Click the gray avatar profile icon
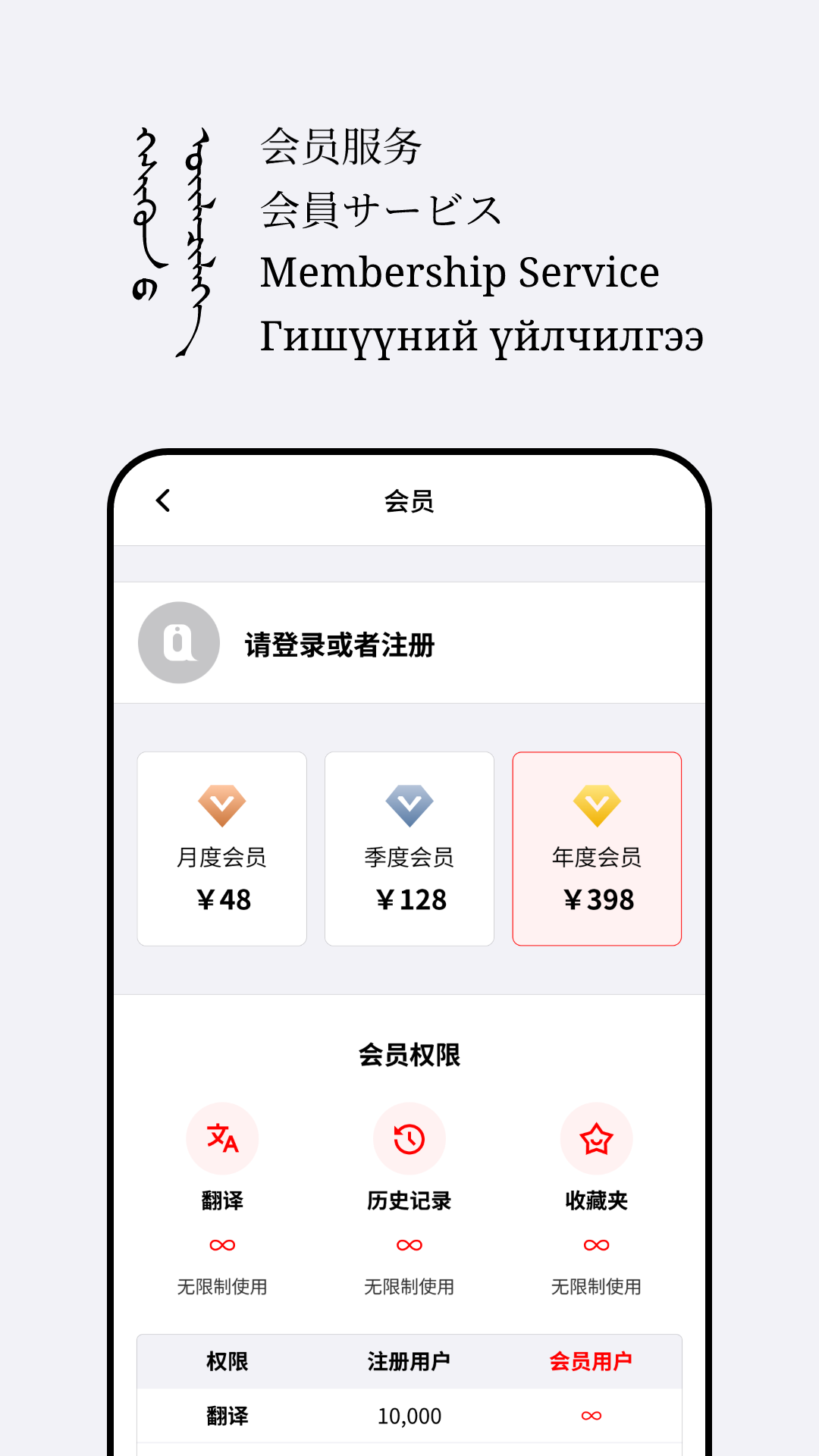This screenshot has width=819, height=1456. point(178,642)
